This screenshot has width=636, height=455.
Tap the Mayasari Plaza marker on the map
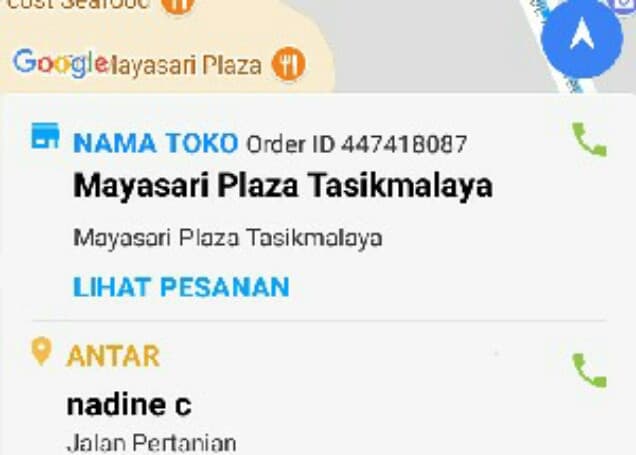pos(289,65)
